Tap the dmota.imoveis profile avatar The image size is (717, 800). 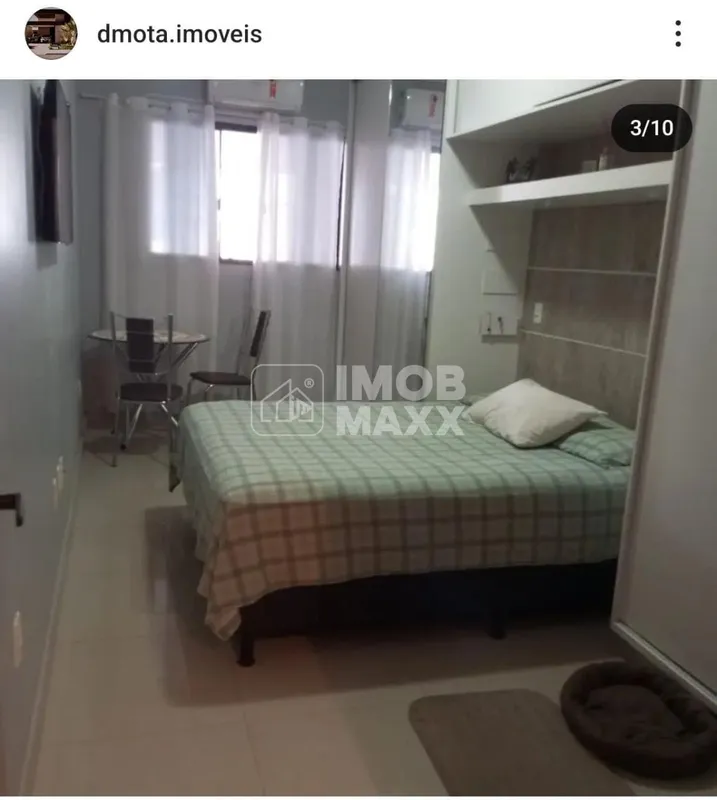tap(50, 34)
